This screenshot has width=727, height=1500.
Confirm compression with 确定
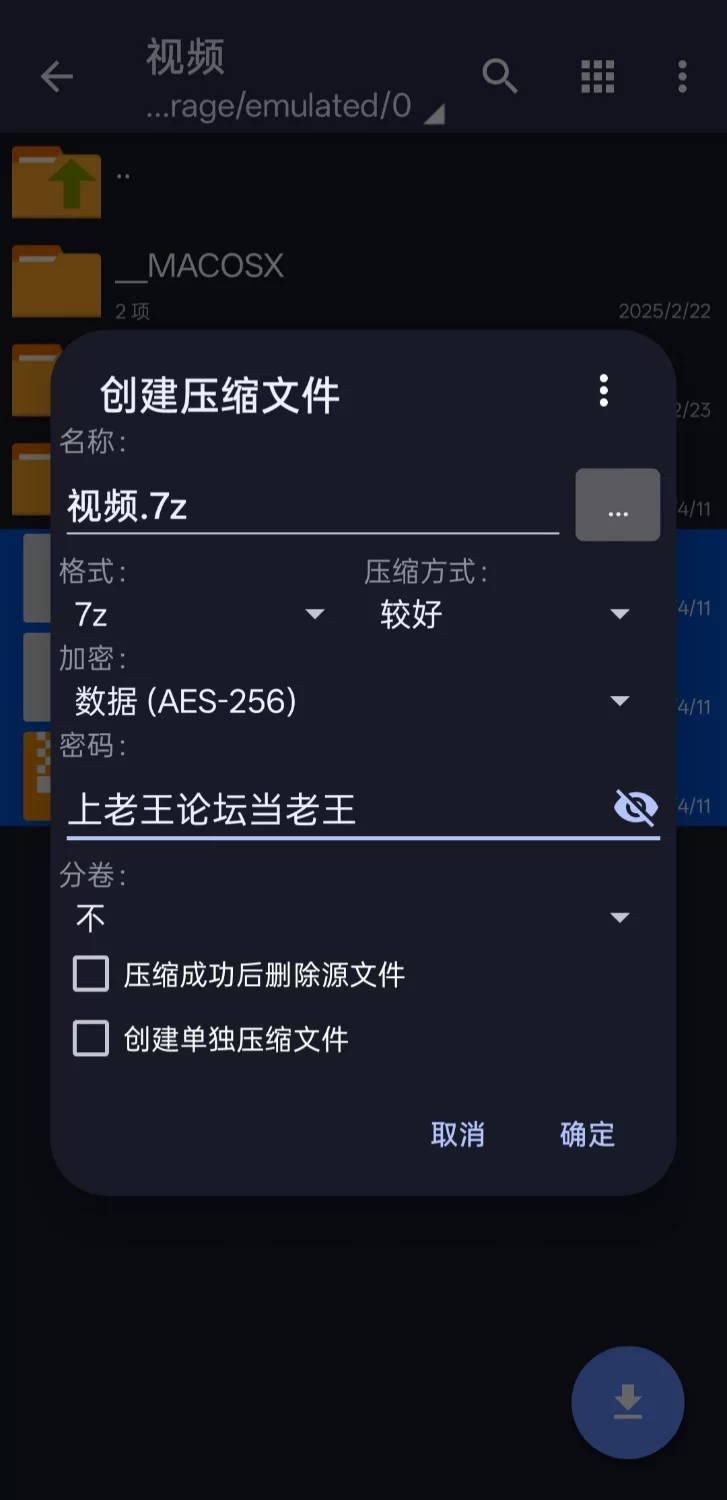[587, 1134]
